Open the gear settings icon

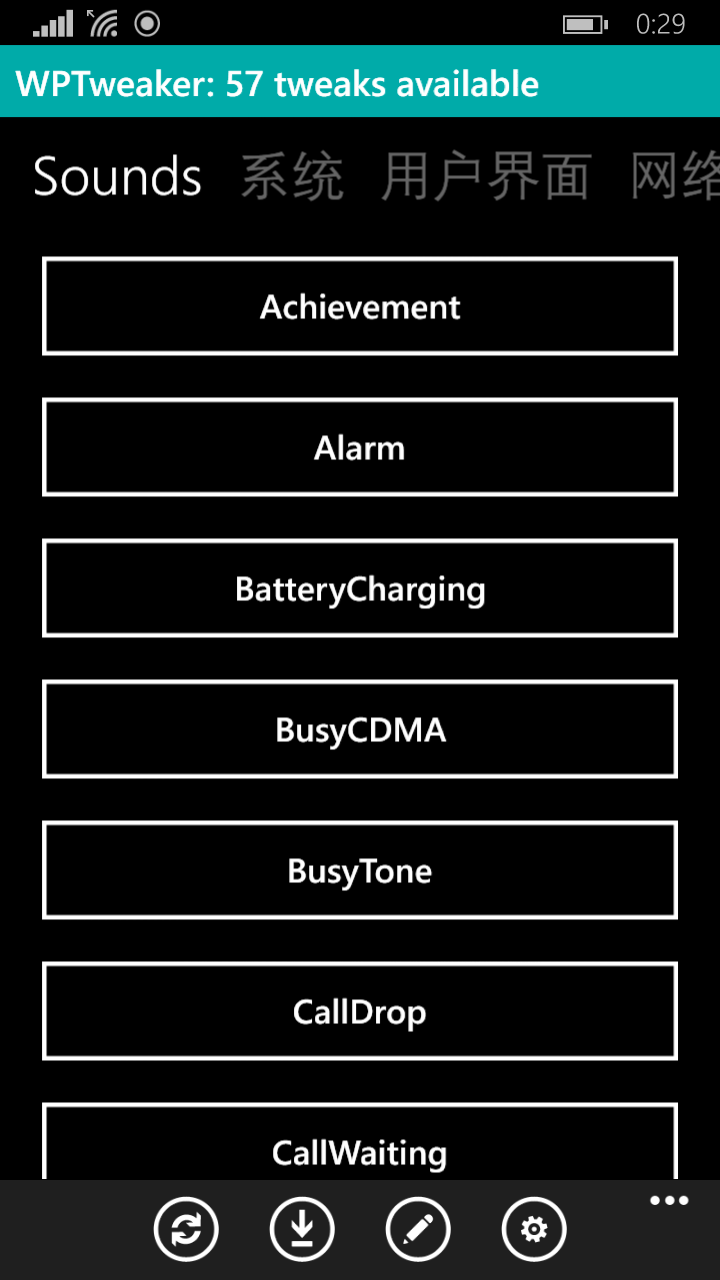click(534, 1229)
